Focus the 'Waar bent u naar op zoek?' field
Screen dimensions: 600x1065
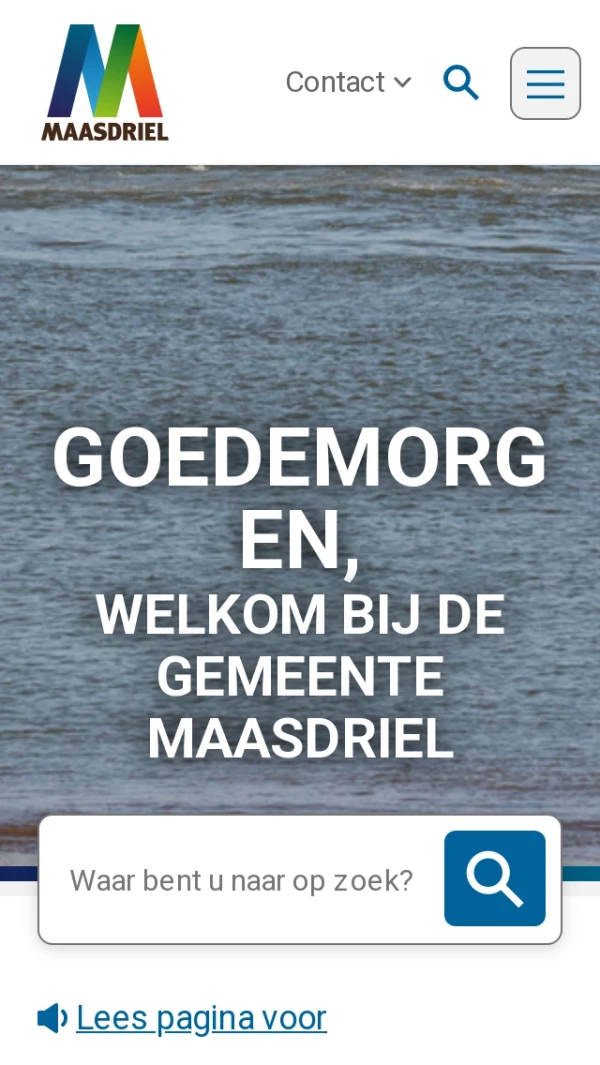[x=242, y=881]
